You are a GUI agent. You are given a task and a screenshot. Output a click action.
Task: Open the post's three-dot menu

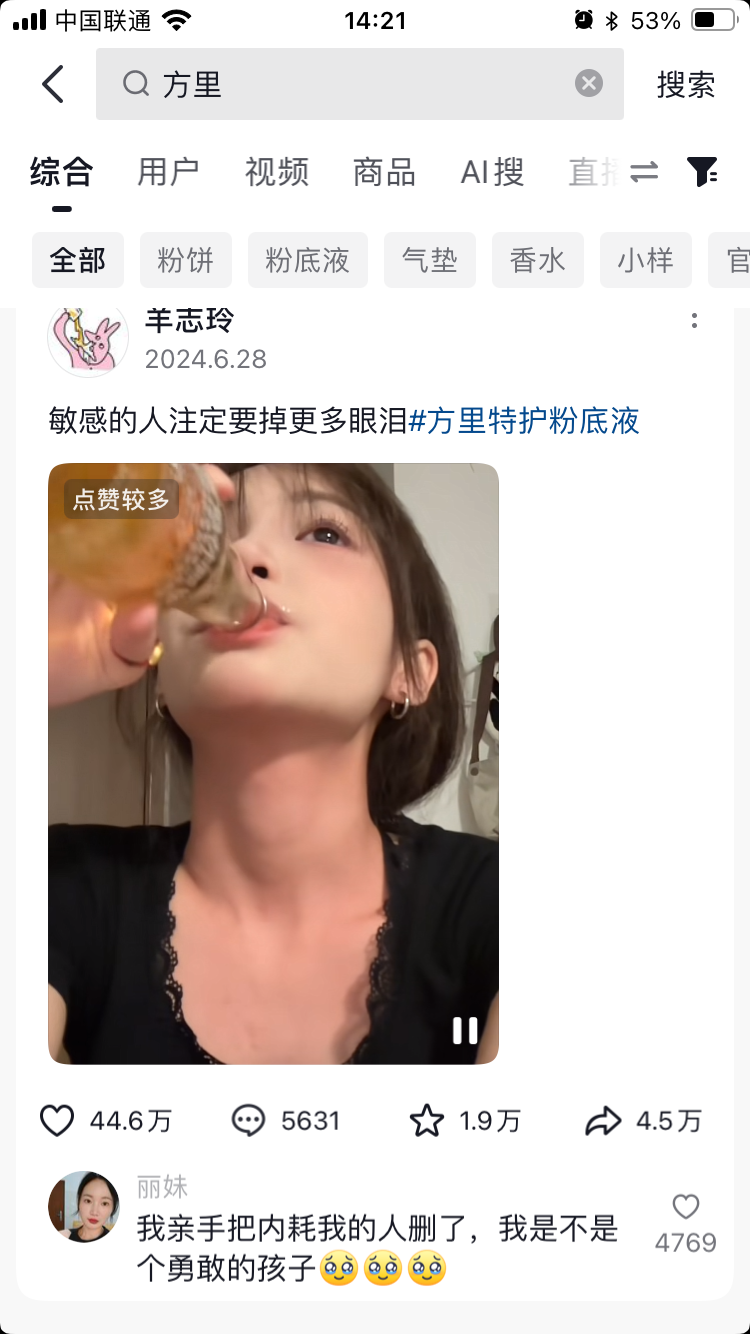(694, 321)
